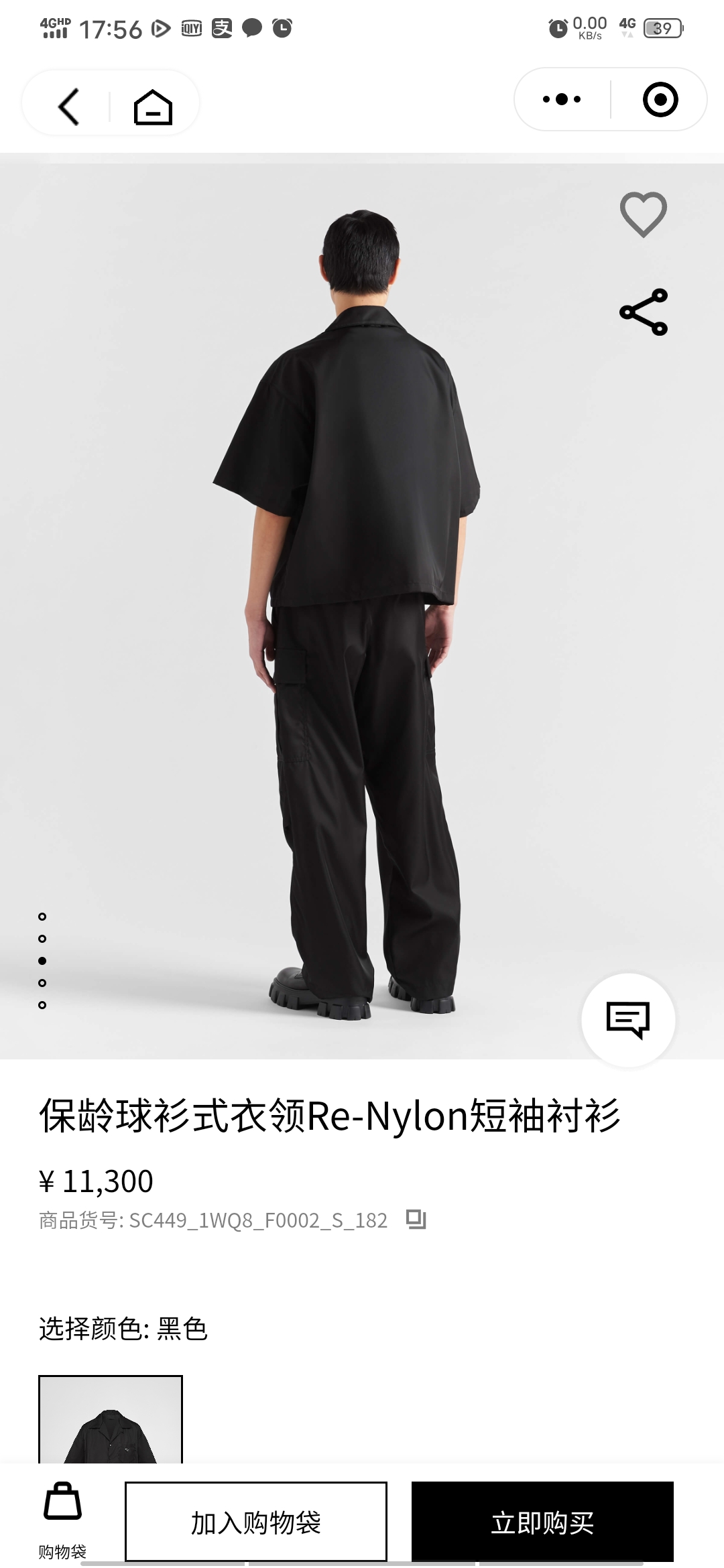Open the three-dot more menu
This screenshot has height=1568, width=724.
click(x=562, y=100)
